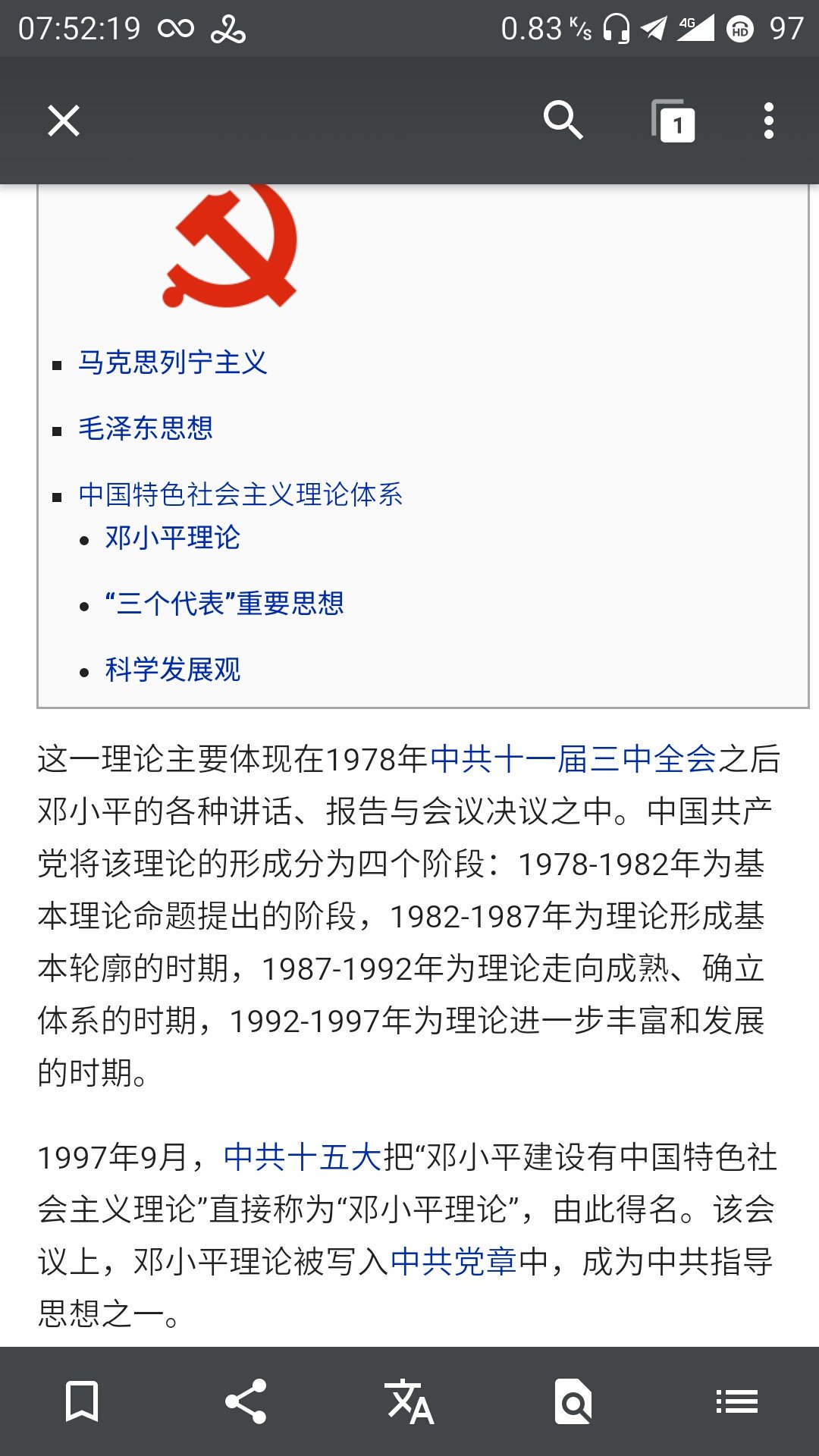Open the table of contents
Screen dimensions: 819x1456
coord(736,1401)
